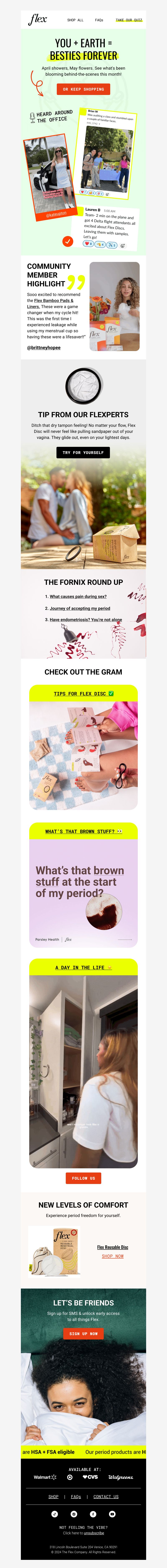Image resolution: width=167 pixels, height=1568 pixels.
Task: Open SHOP ALL in the header
Action: [75, 20]
